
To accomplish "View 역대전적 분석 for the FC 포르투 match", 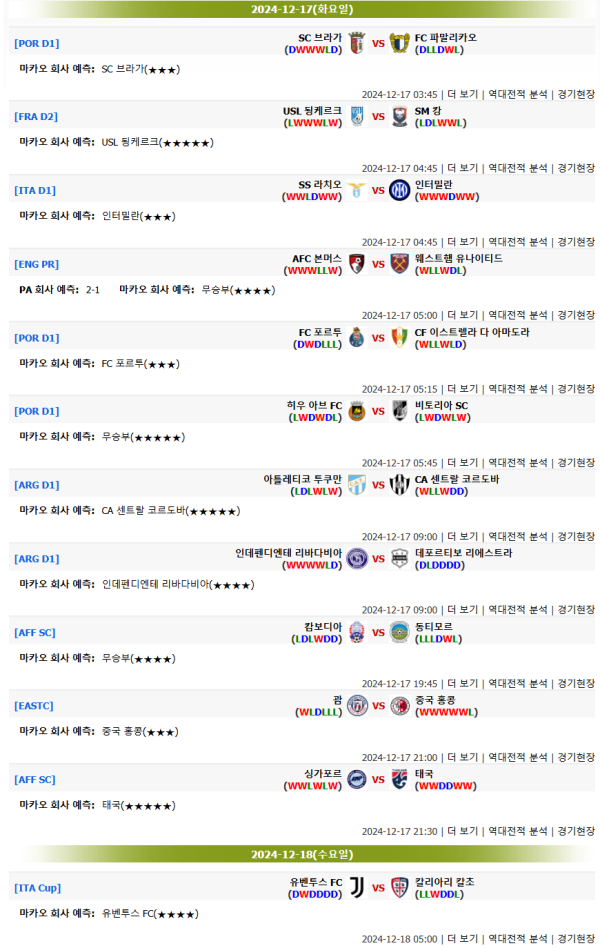I will (517, 388).
